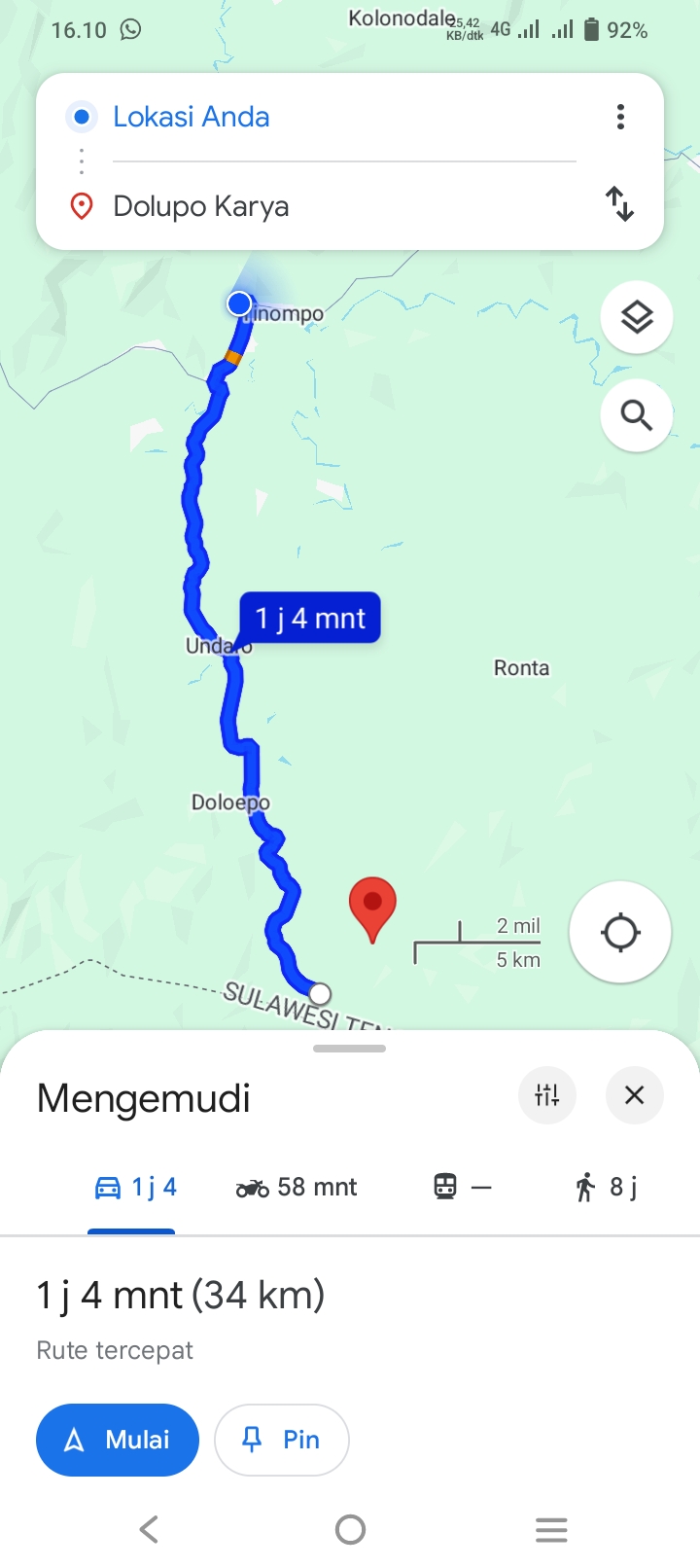
Task: Switch to walking 8 j tab
Action: click(606, 1188)
